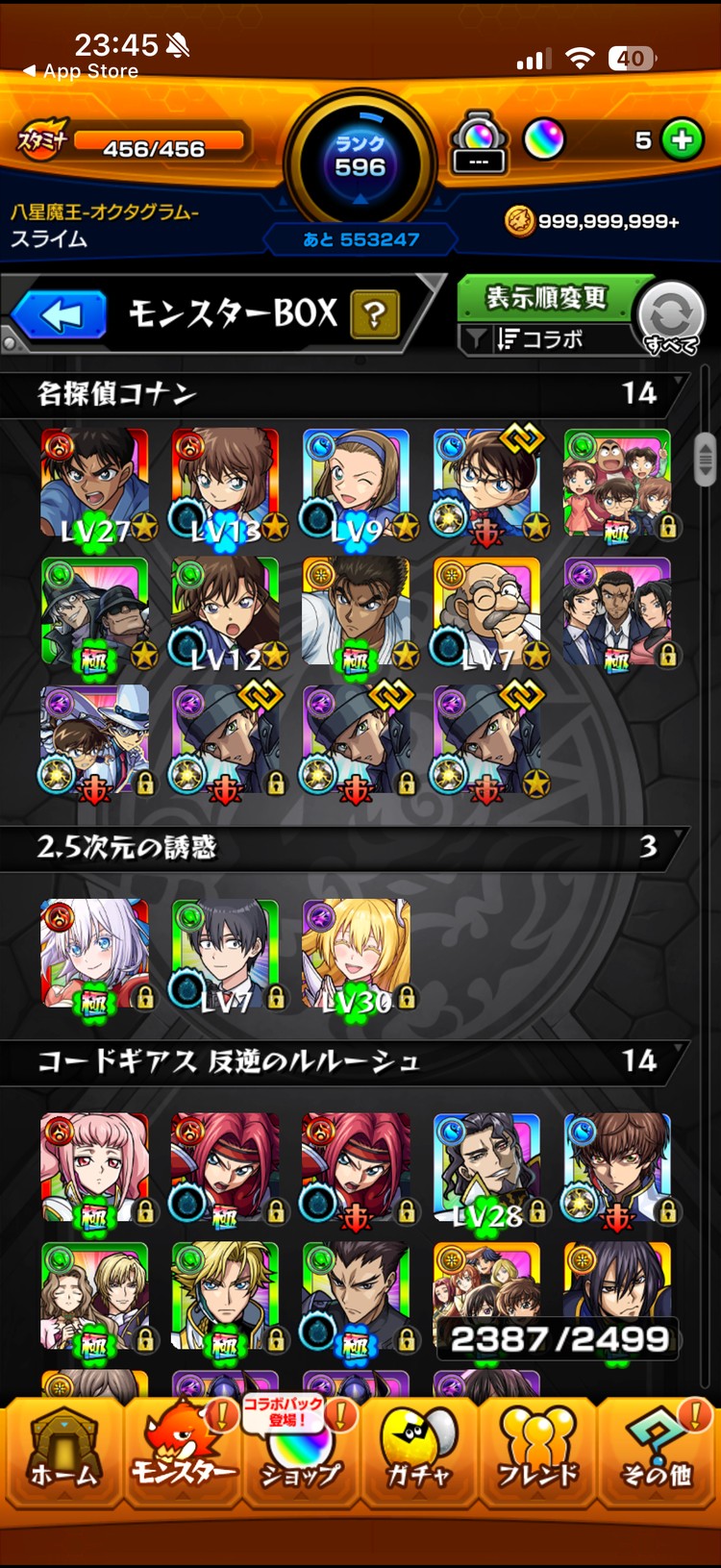
Task: Select the pink-haired girl in コードギアス
Action: (x=95, y=1168)
